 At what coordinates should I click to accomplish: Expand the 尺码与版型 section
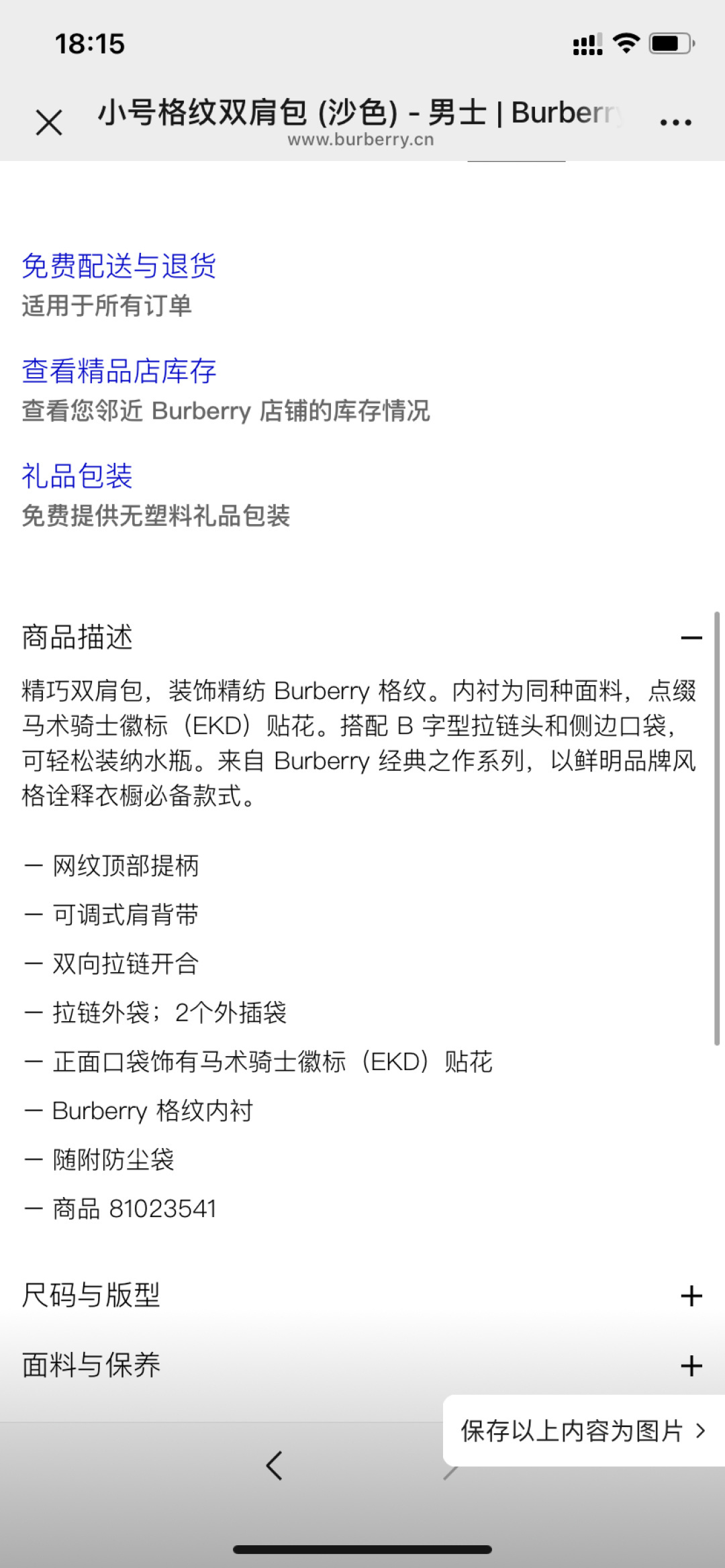(691, 1296)
